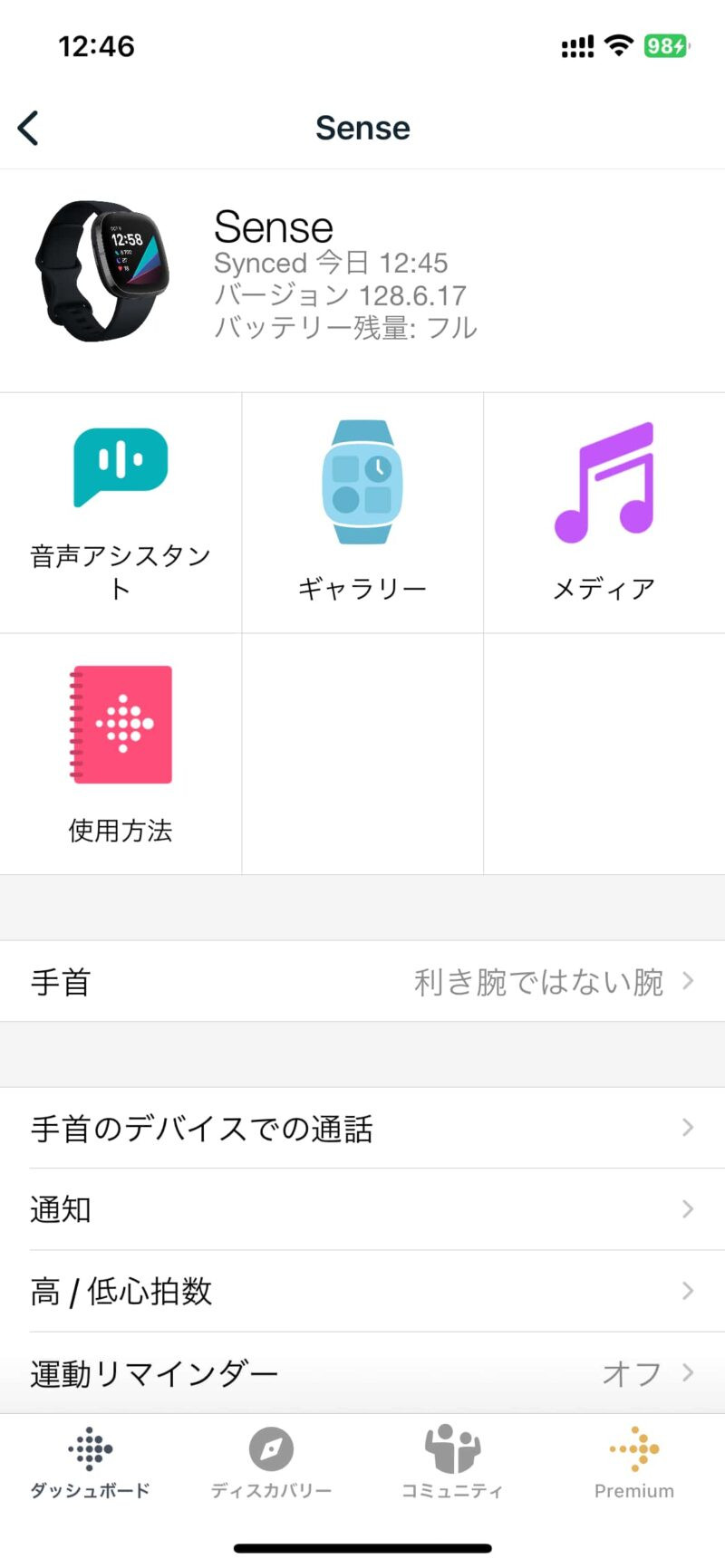This screenshot has width=725, height=1568.
Task: Open 手首のデバイスでの通話 settings
Action: (x=362, y=1129)
